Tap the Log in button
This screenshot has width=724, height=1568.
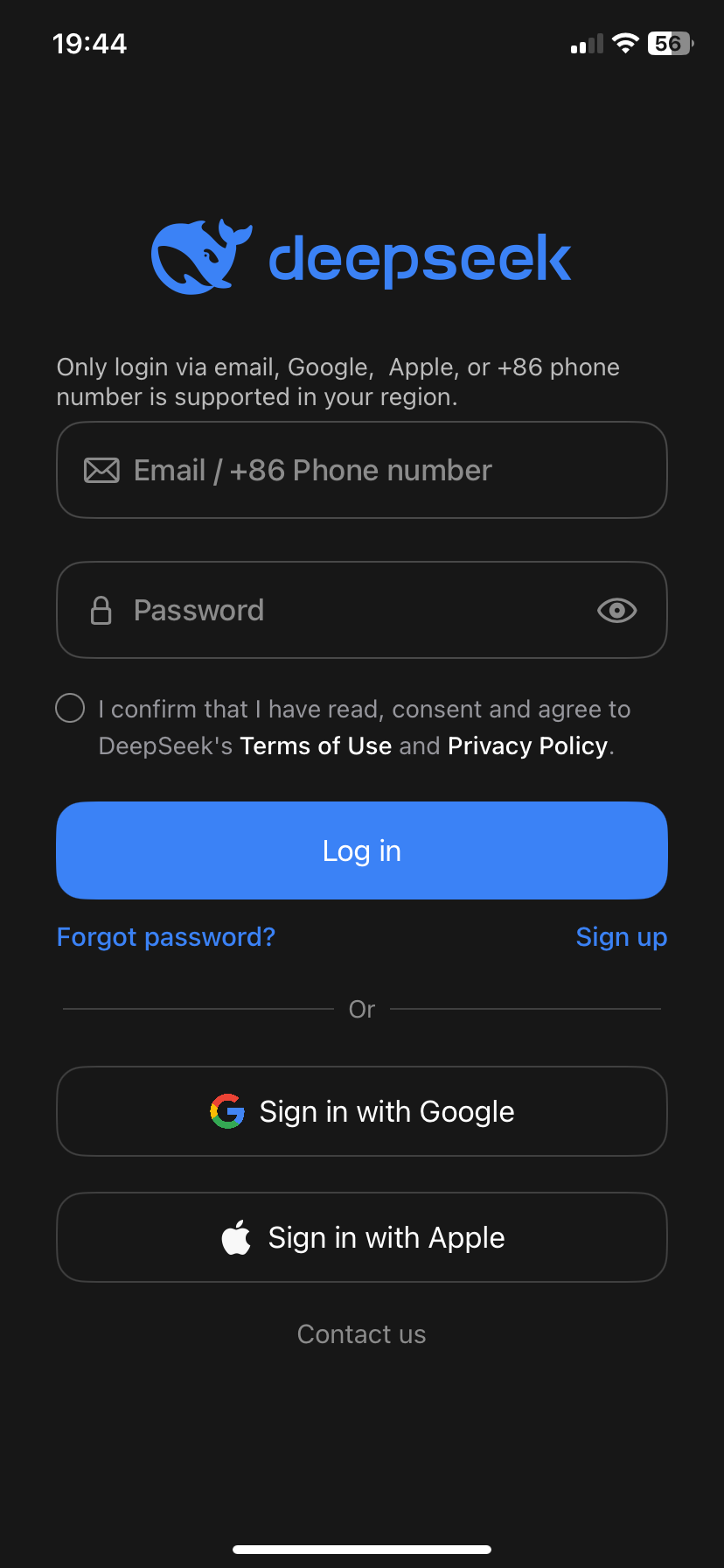click(x=362, y=850)
